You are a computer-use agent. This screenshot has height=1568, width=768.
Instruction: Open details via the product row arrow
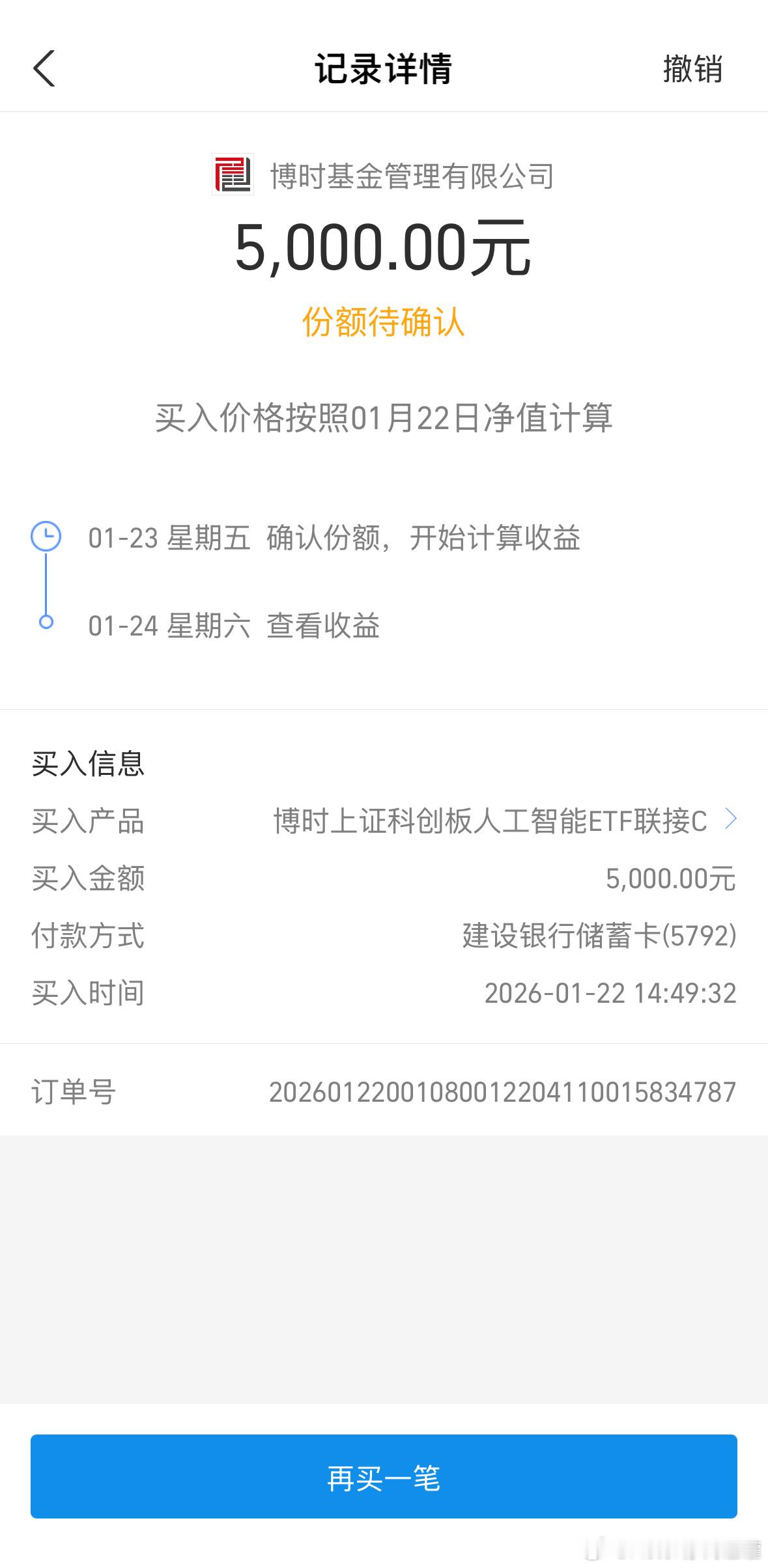coord(731,820)
